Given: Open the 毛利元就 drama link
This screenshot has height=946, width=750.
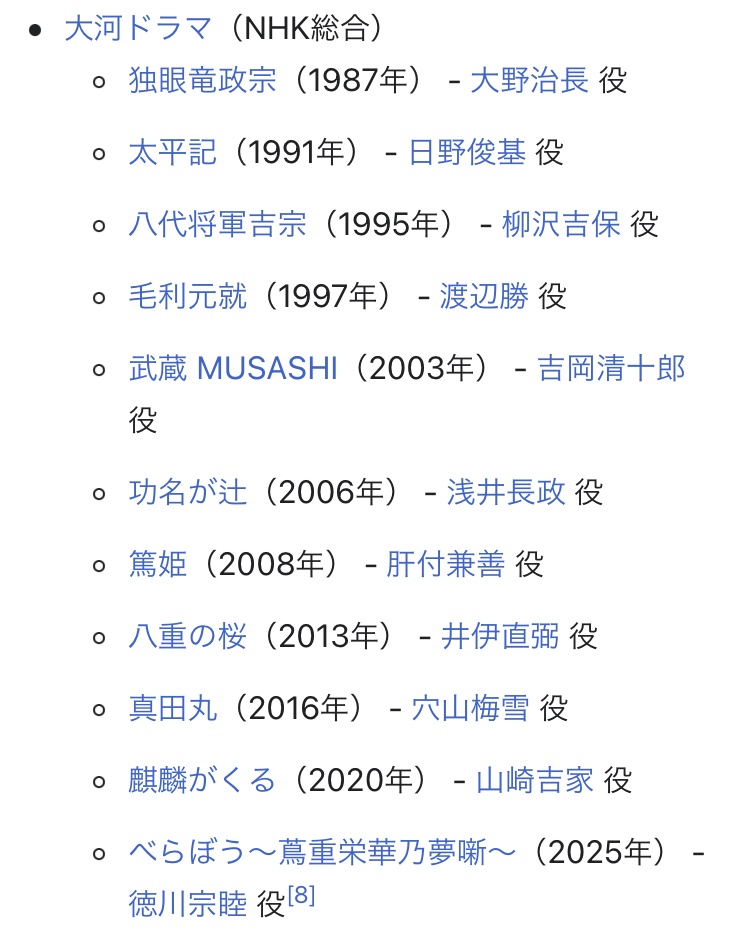Looking at the screenshot, I should (187, 296).
